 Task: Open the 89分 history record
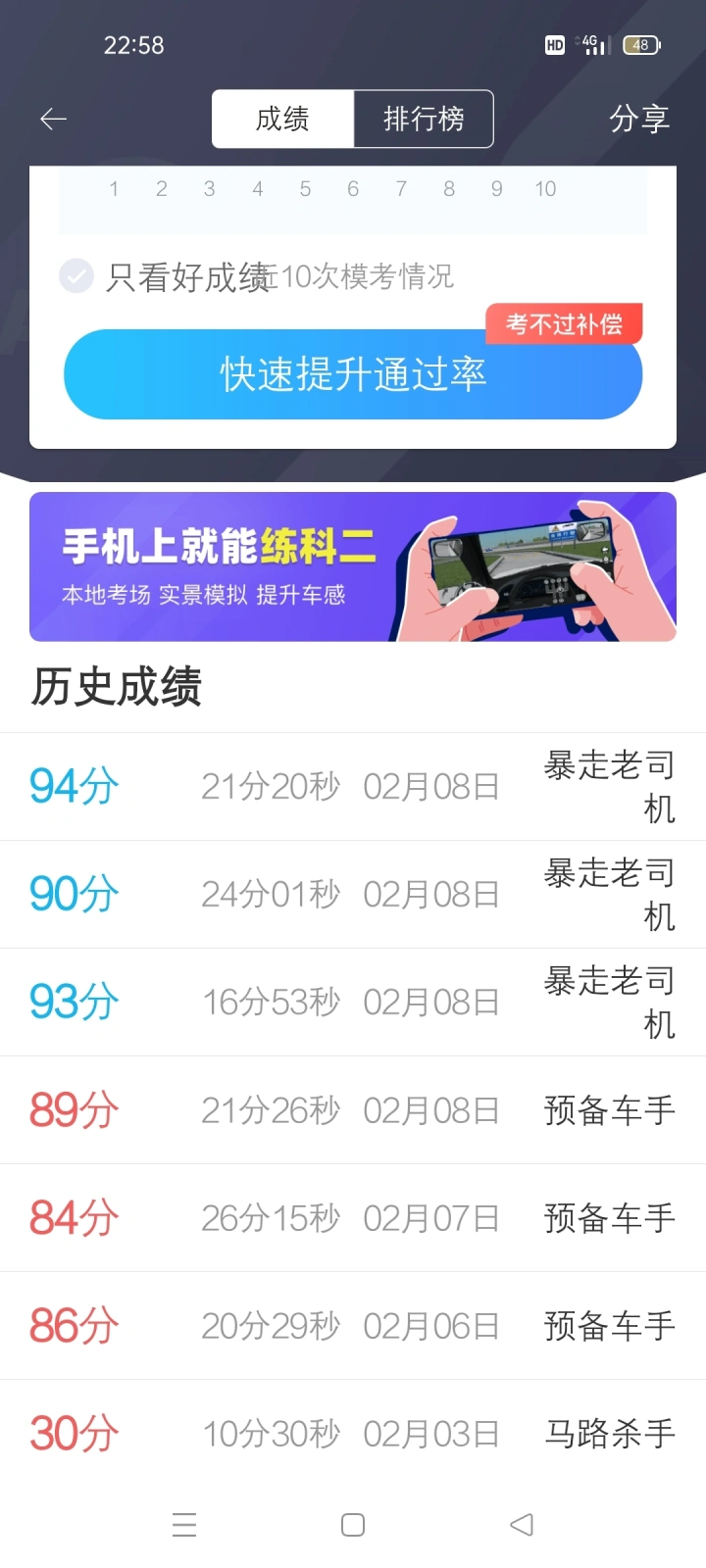353,1110
